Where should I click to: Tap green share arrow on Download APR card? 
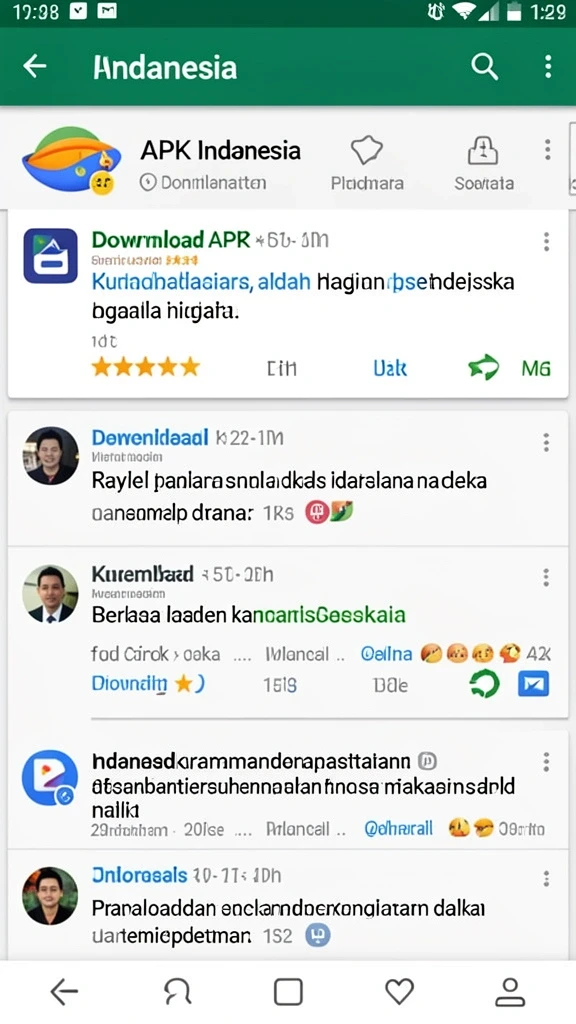click(483, 368)
